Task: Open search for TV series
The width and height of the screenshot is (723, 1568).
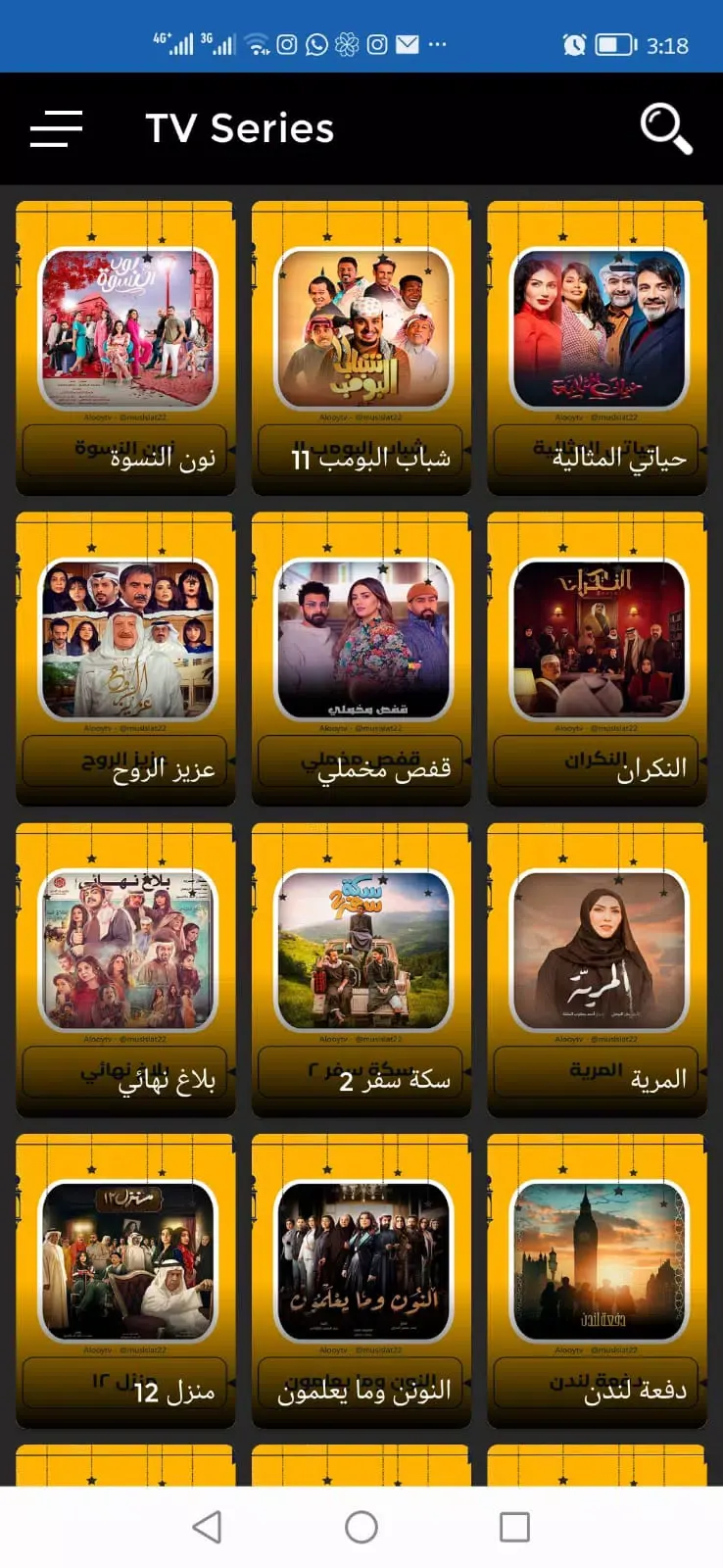Action: click(x=665, y=128)
